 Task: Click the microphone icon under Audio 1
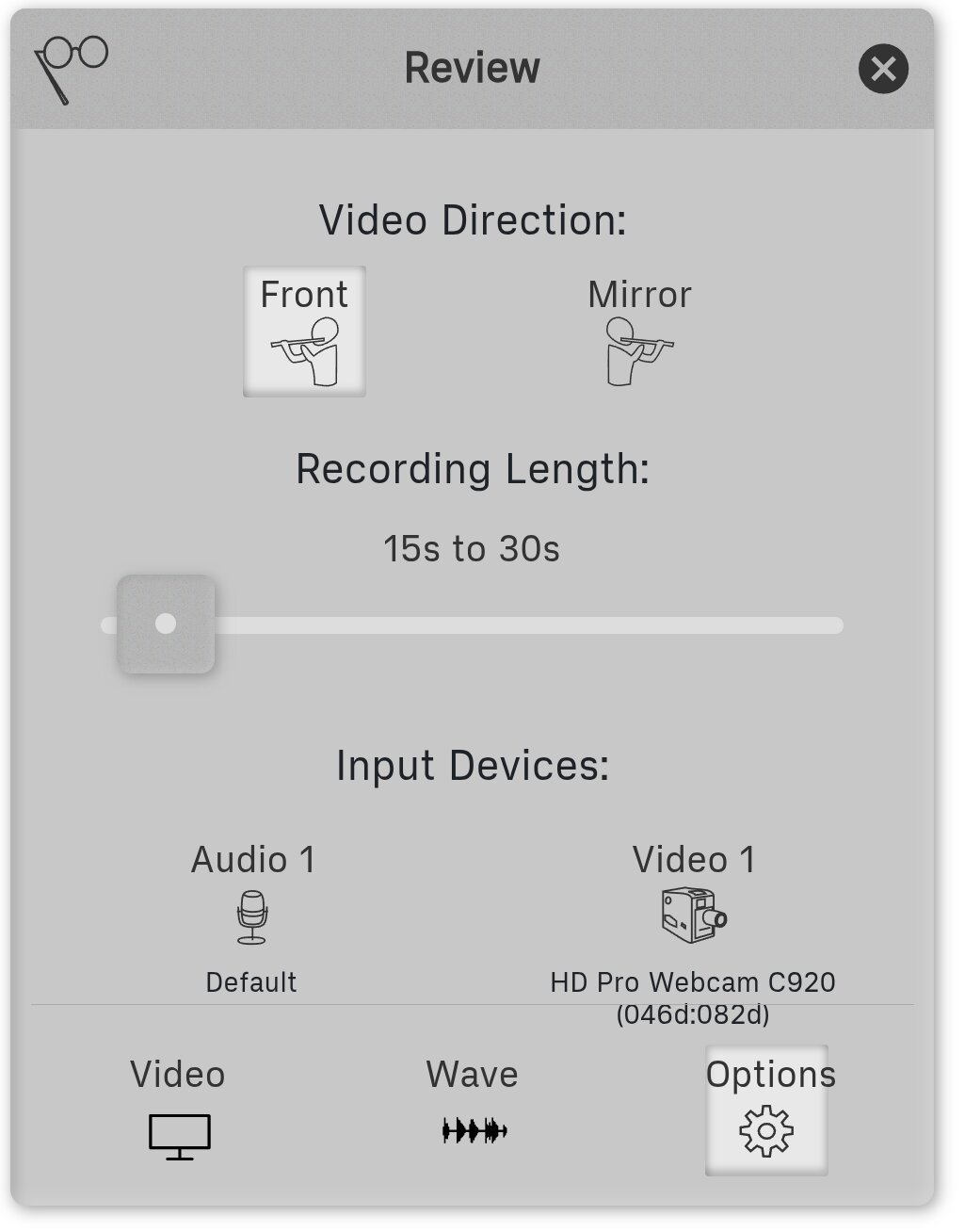point(250,918)
